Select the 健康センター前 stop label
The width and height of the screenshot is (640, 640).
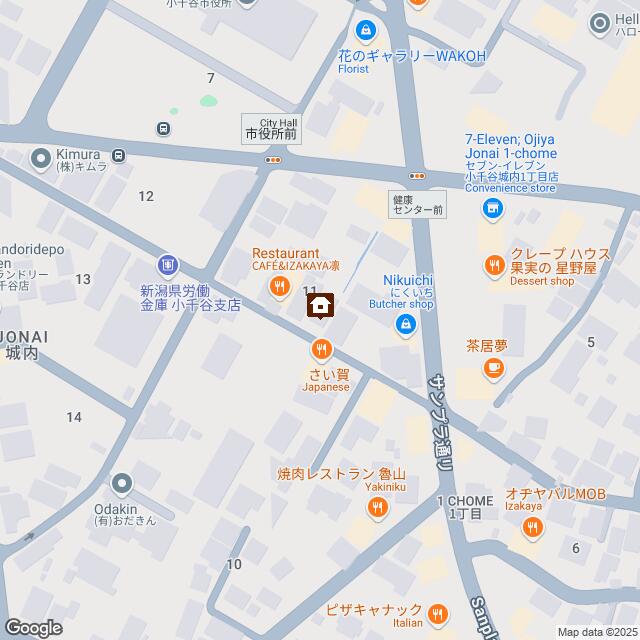[x=417, y=204]
